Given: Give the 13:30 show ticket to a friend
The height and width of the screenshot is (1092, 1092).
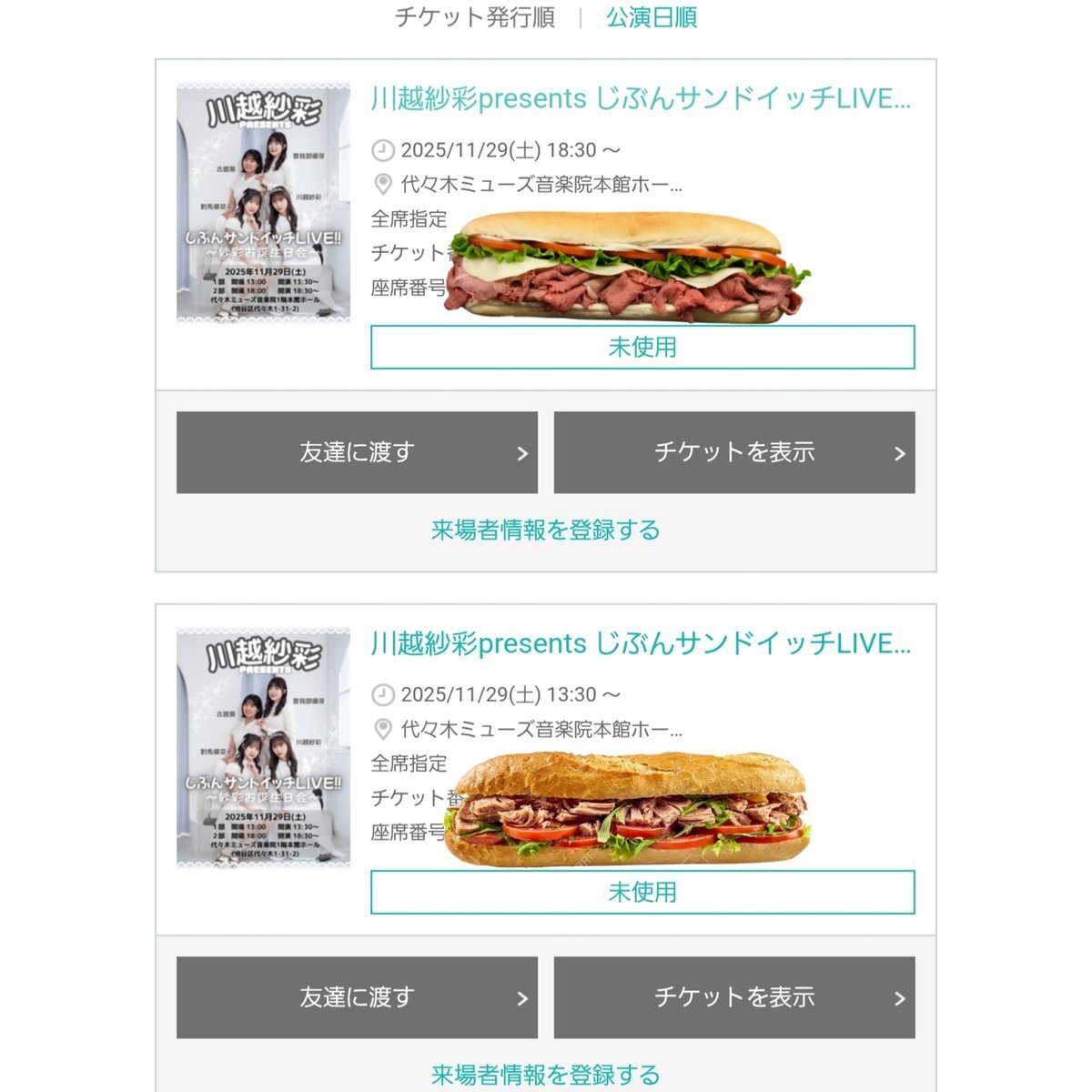Looking at the screenshot, I should [357, 997].
